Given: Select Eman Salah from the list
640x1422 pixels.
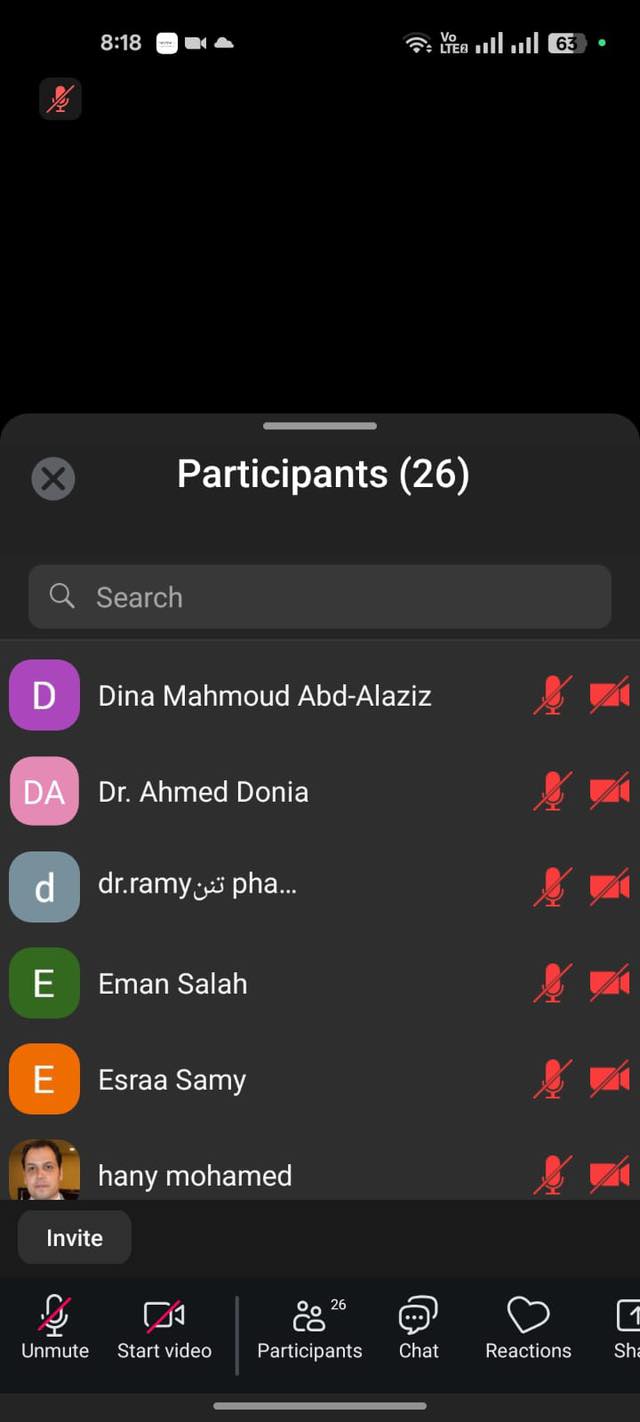Looking at the screenshot, I should [173, 984].
